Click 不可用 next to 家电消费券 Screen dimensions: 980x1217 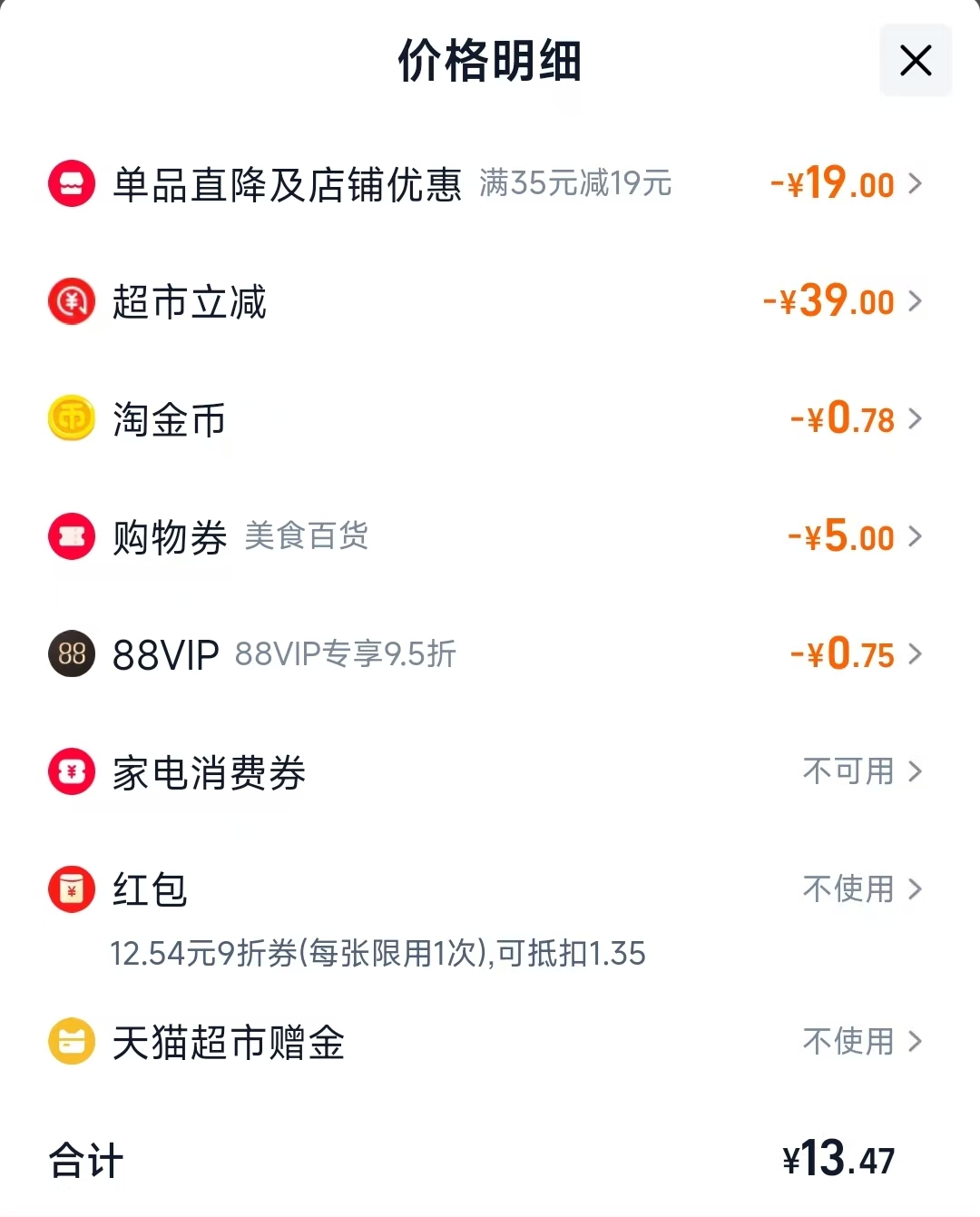(849, 771)
